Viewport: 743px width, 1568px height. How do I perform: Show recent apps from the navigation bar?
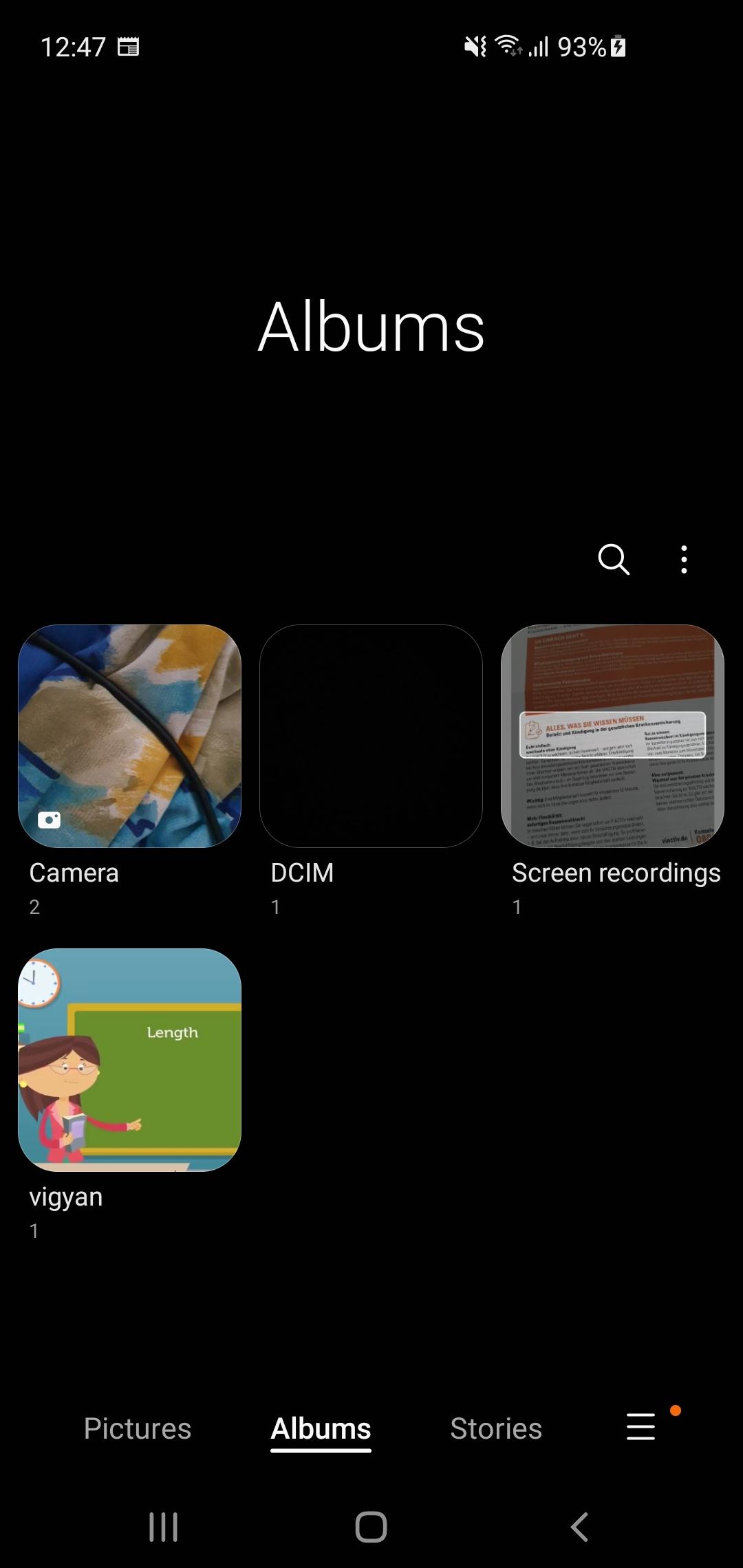coord(164,1527)
